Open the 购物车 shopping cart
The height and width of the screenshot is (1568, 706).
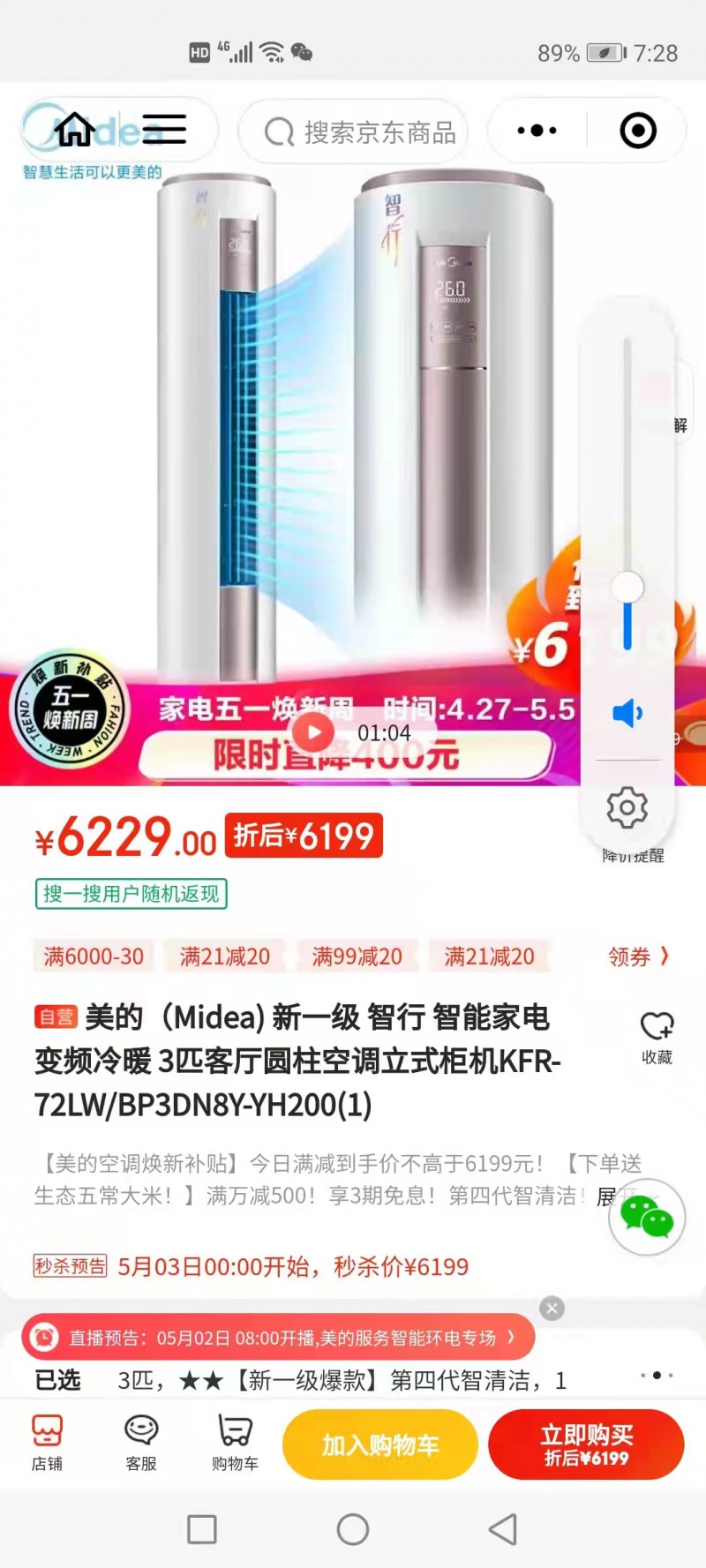tap(235, 1444)
